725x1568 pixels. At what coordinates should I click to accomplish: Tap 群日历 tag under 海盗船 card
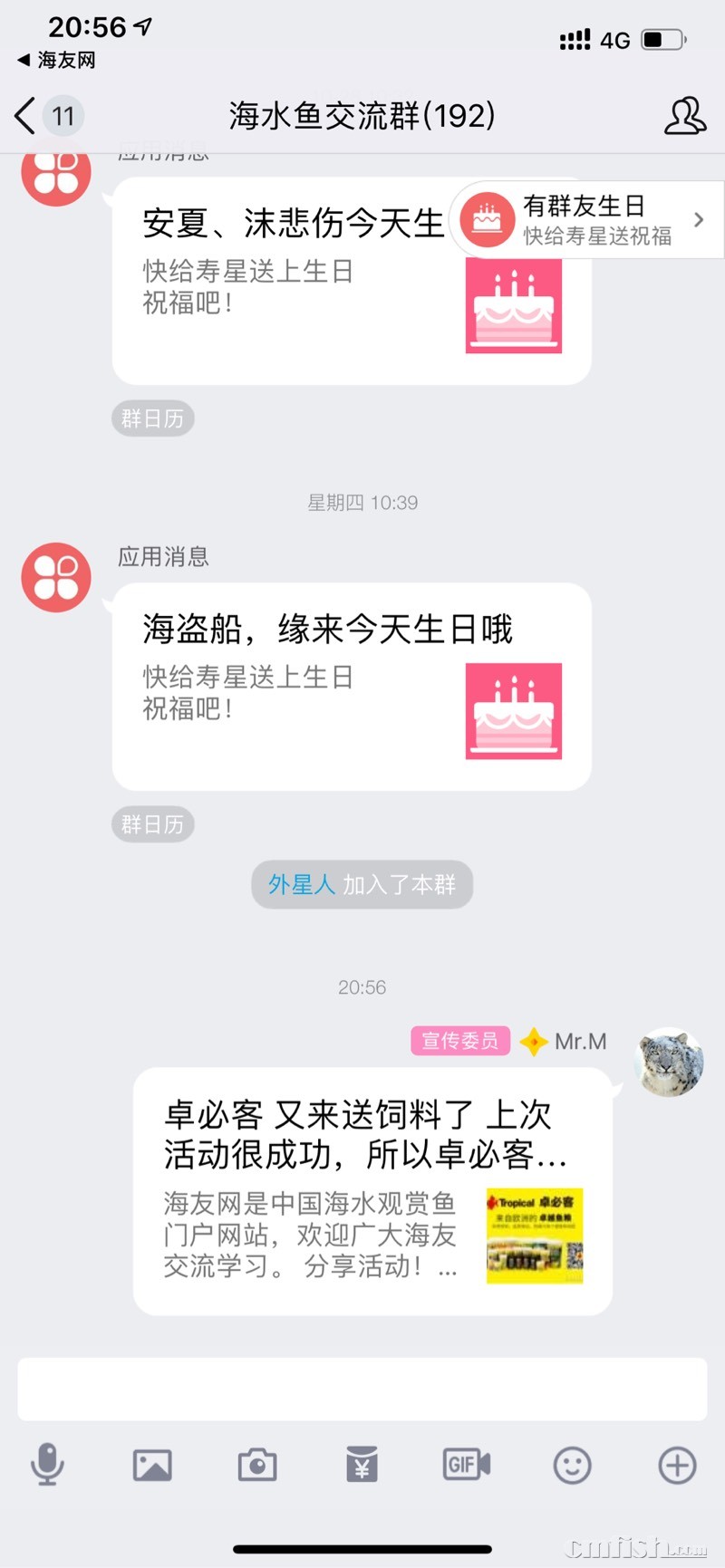tap(152, 824)
